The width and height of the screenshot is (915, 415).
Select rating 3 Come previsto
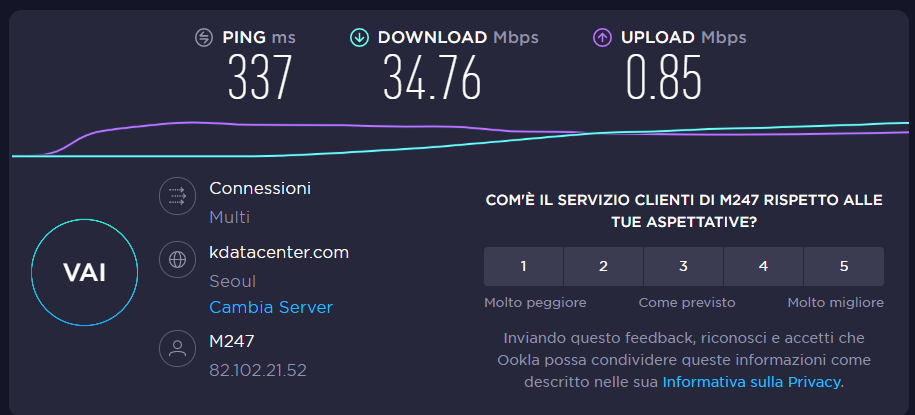pyautogui.click(x=683, y=267)
